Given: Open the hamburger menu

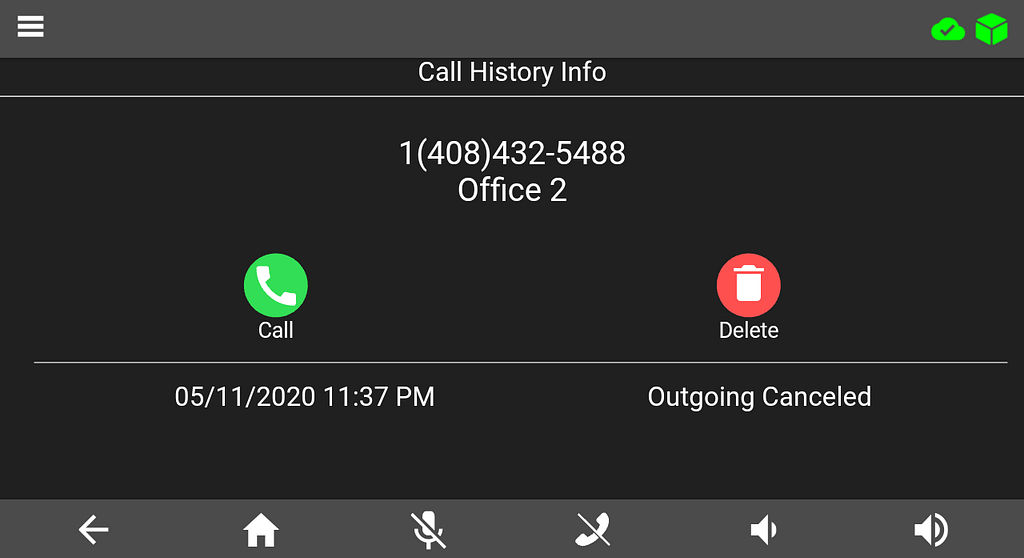Looking at the screenshot, I should click(x=31, y=27).
